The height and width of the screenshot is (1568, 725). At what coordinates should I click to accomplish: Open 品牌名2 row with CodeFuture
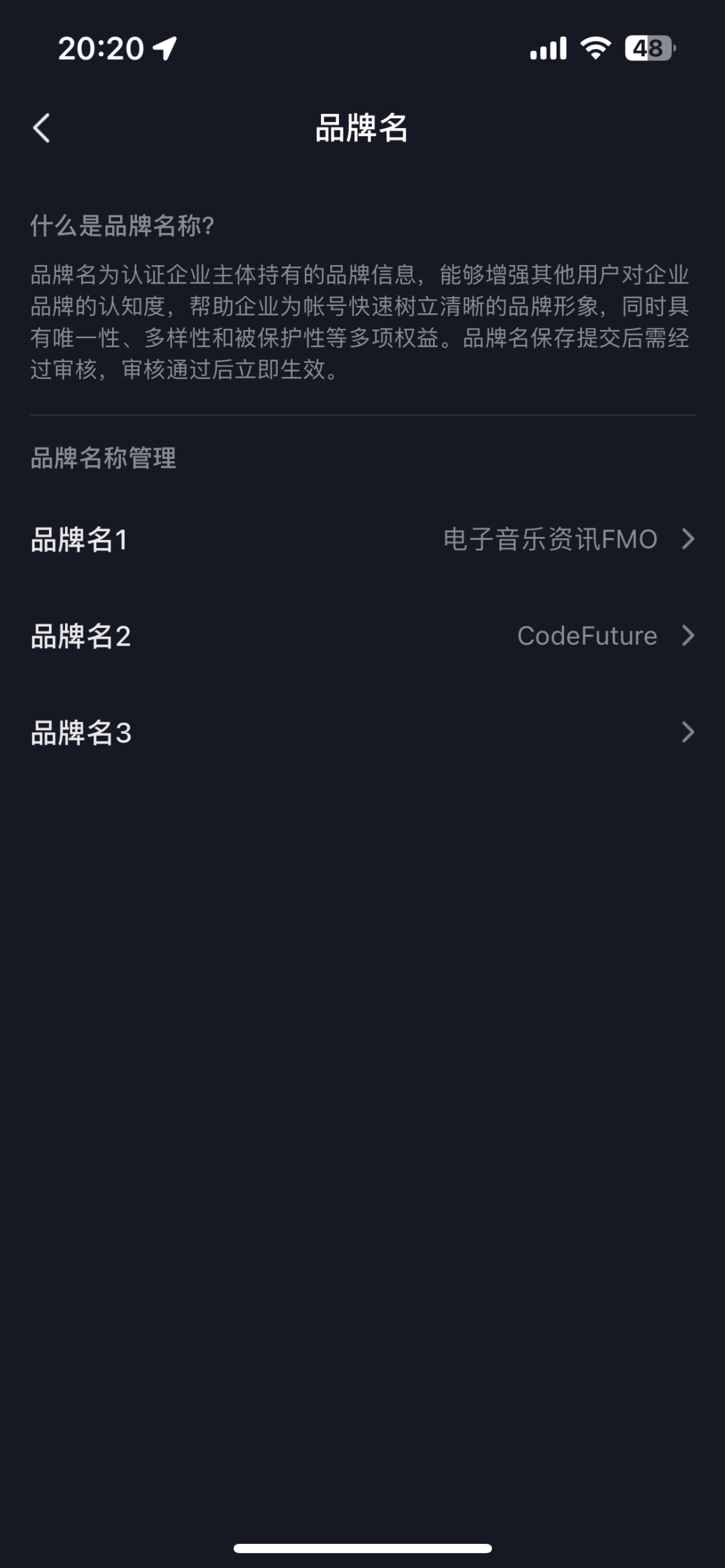[362, 636]
